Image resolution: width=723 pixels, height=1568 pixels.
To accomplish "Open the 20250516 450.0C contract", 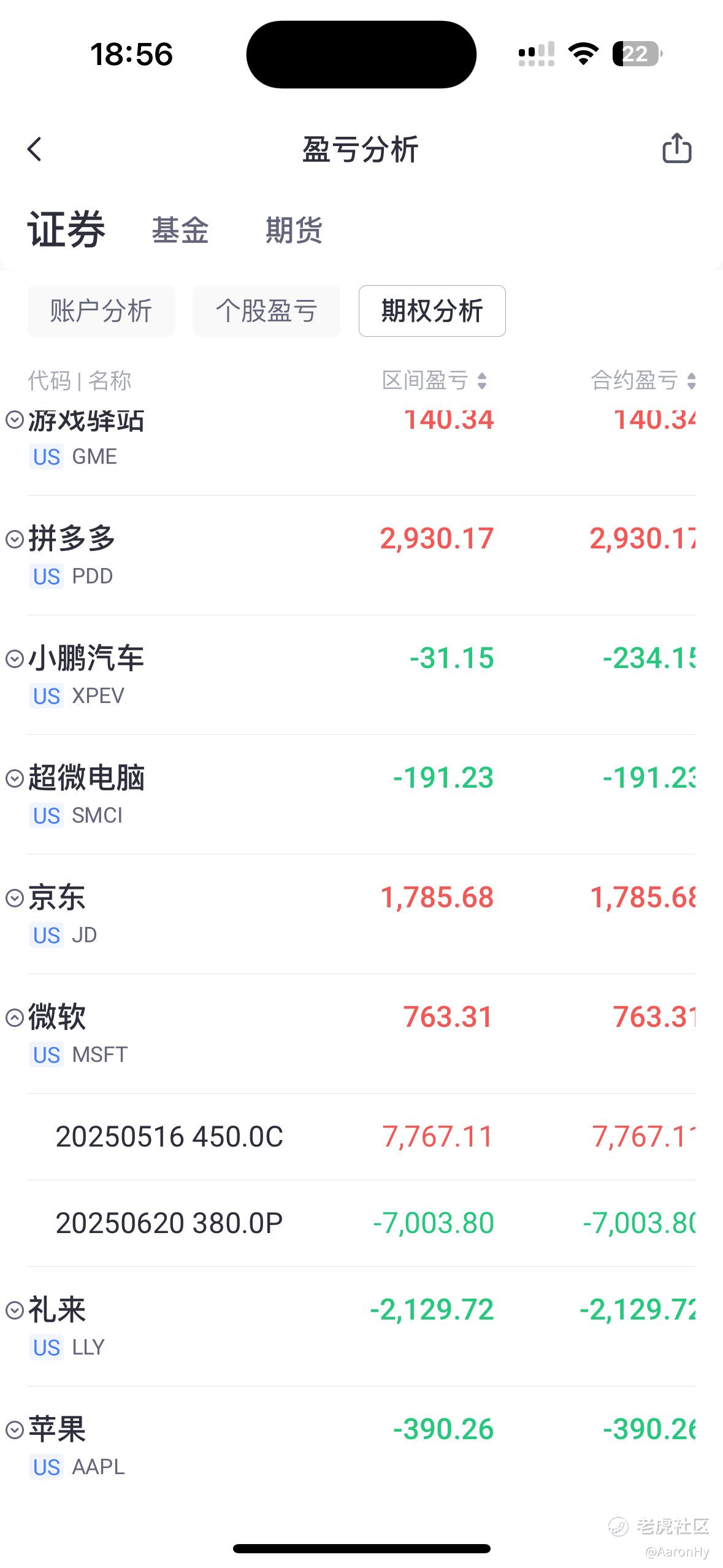I will (x=361, y=1137).
